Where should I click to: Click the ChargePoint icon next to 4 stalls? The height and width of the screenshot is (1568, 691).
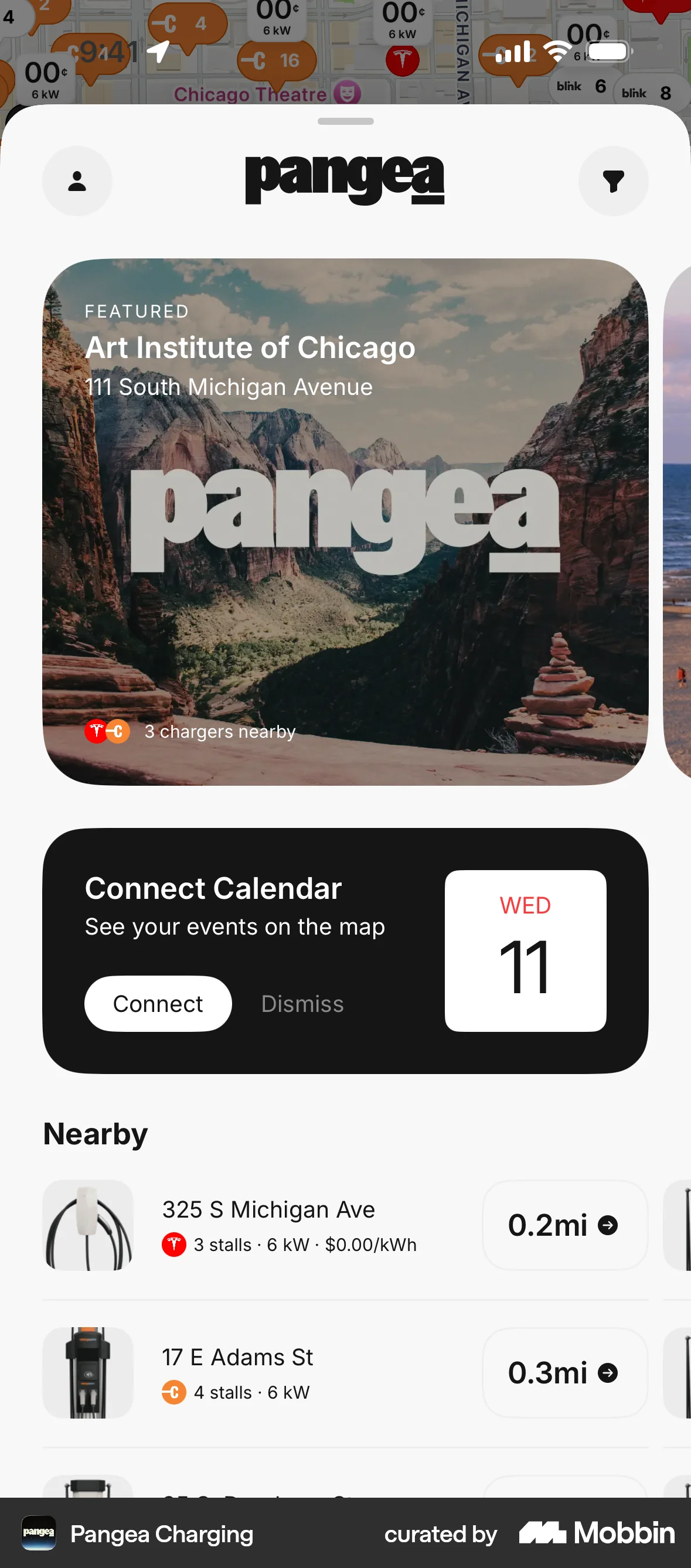pyautogui.click(x=173, y=1393)
